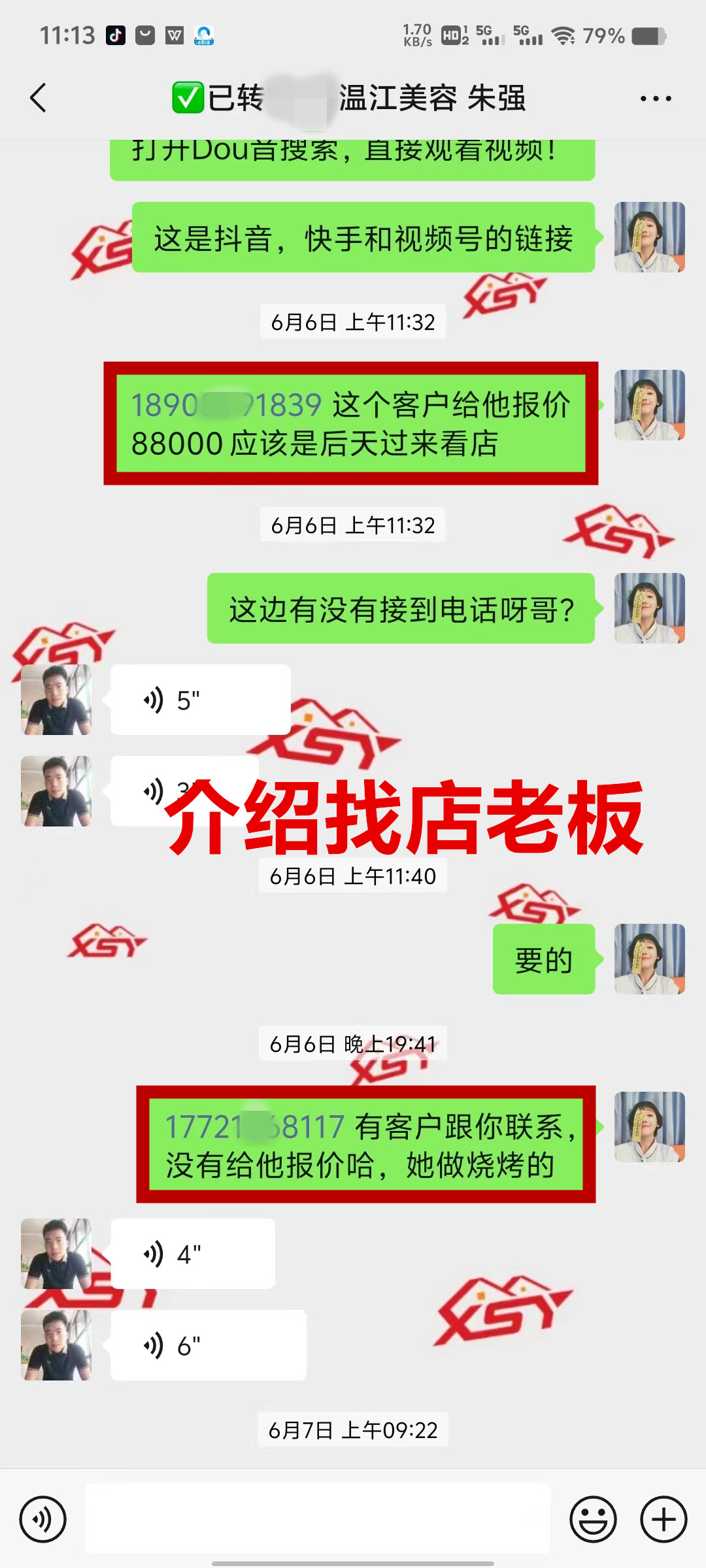Open the chat info overflow menu
This screenshot has height=1568, width=706.
tap(655, 99)
